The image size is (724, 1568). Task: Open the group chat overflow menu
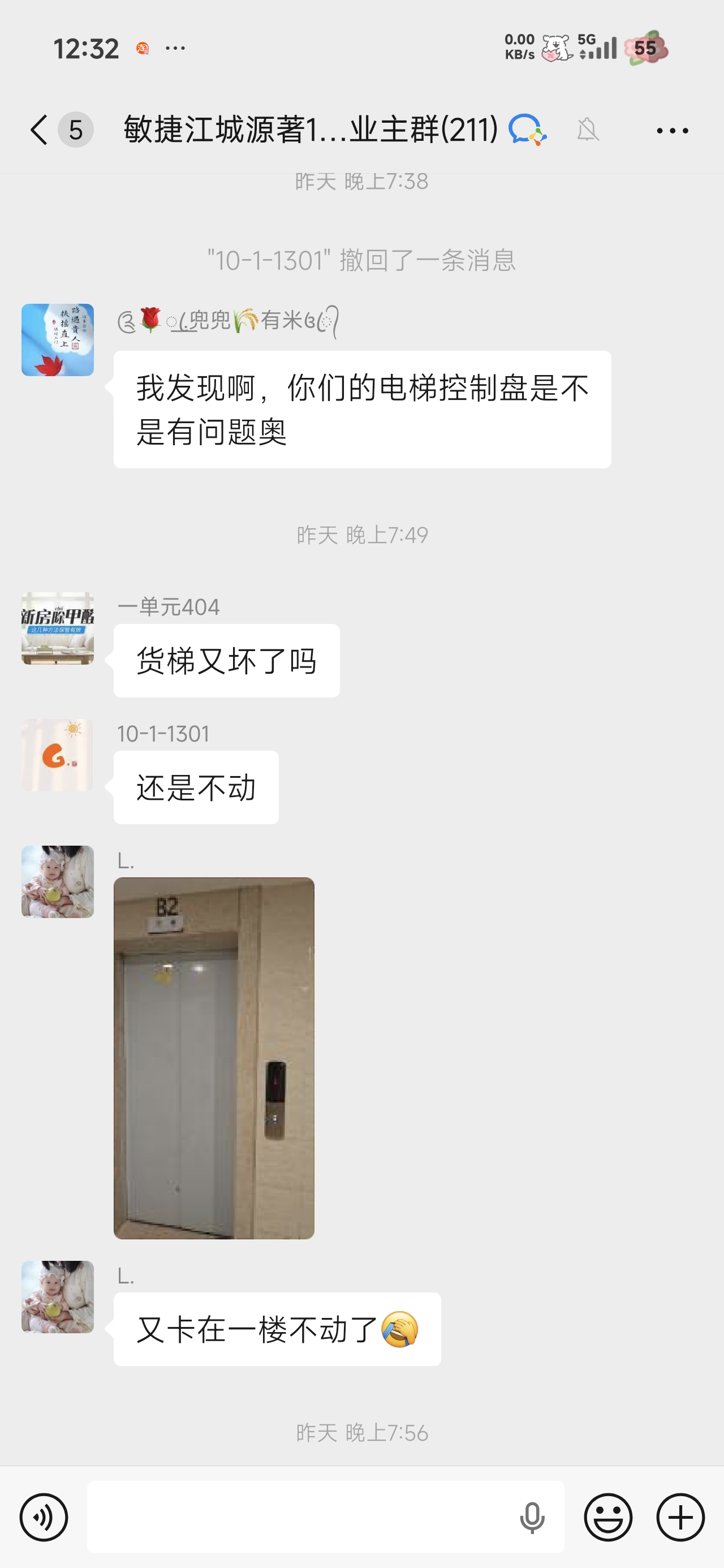pos(672,130)
